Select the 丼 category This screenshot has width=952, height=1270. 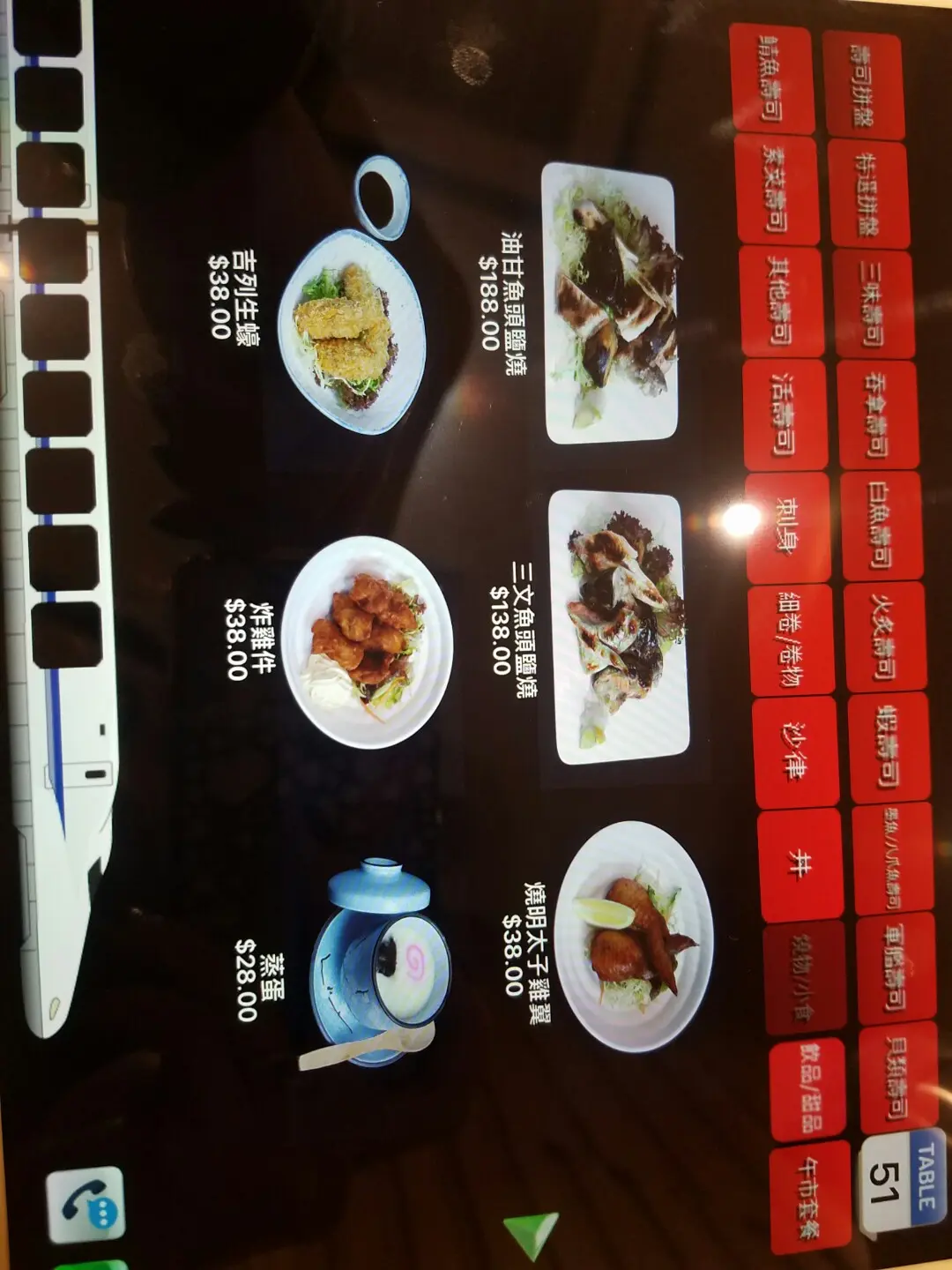(x=800, y=863)
